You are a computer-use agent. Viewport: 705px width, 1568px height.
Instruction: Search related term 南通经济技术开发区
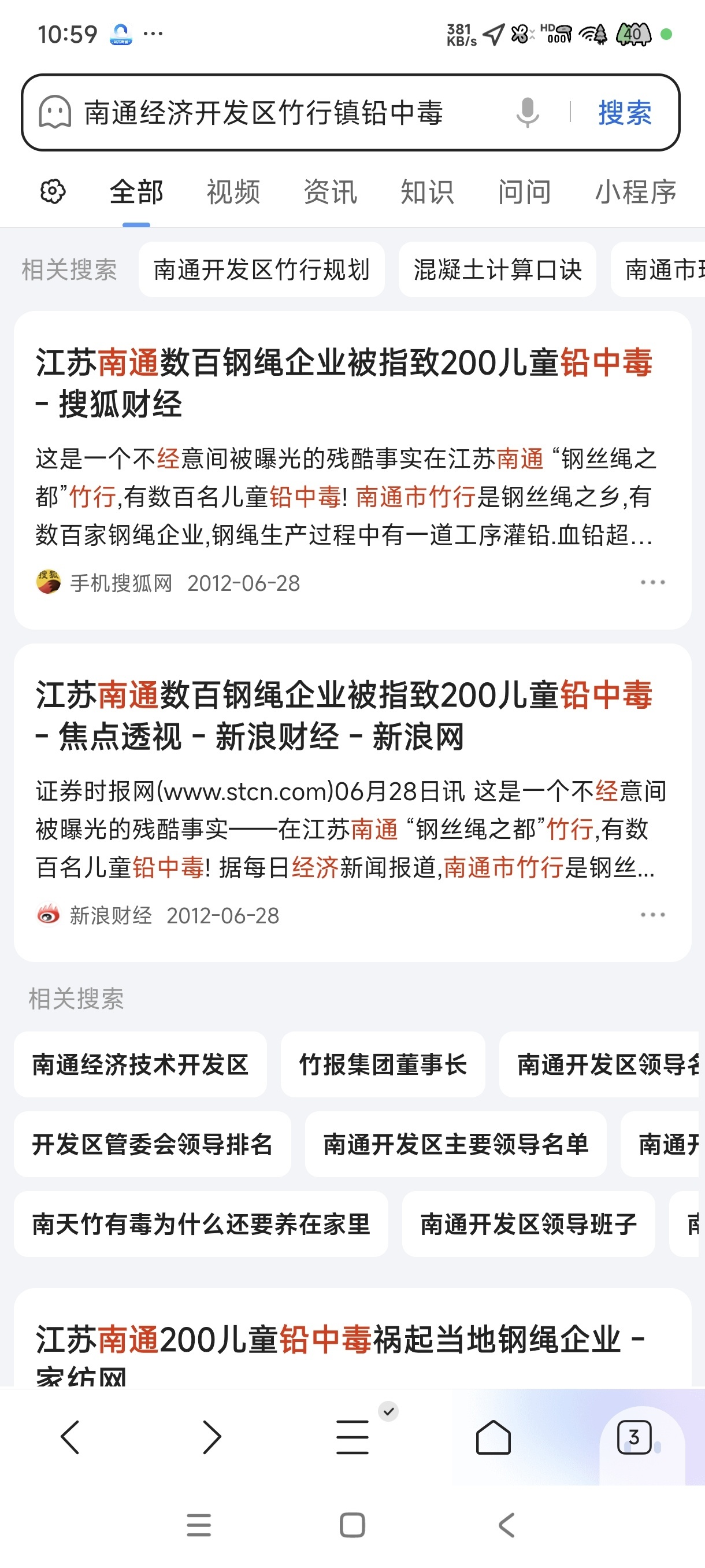140,1064
